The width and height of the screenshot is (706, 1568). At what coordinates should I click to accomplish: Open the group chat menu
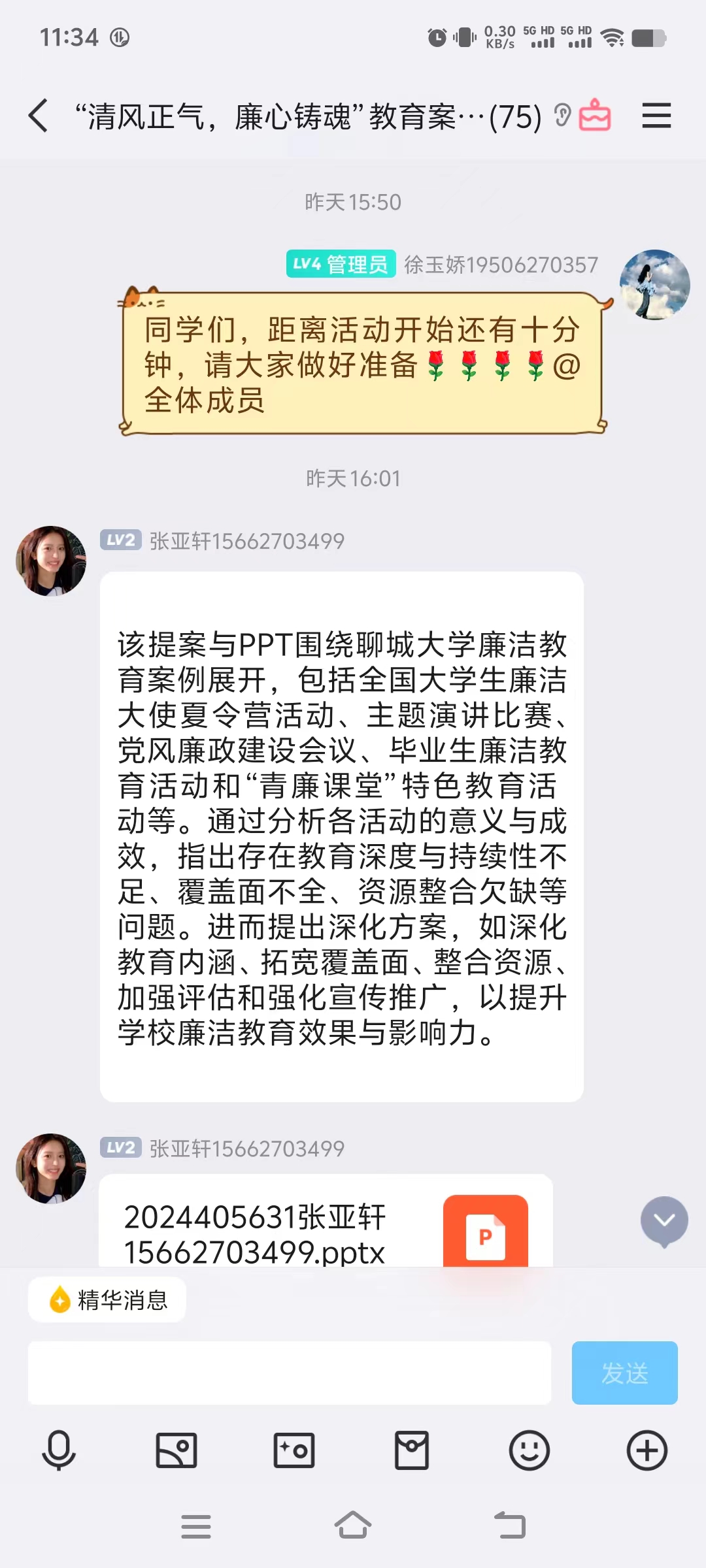point(656,116)
